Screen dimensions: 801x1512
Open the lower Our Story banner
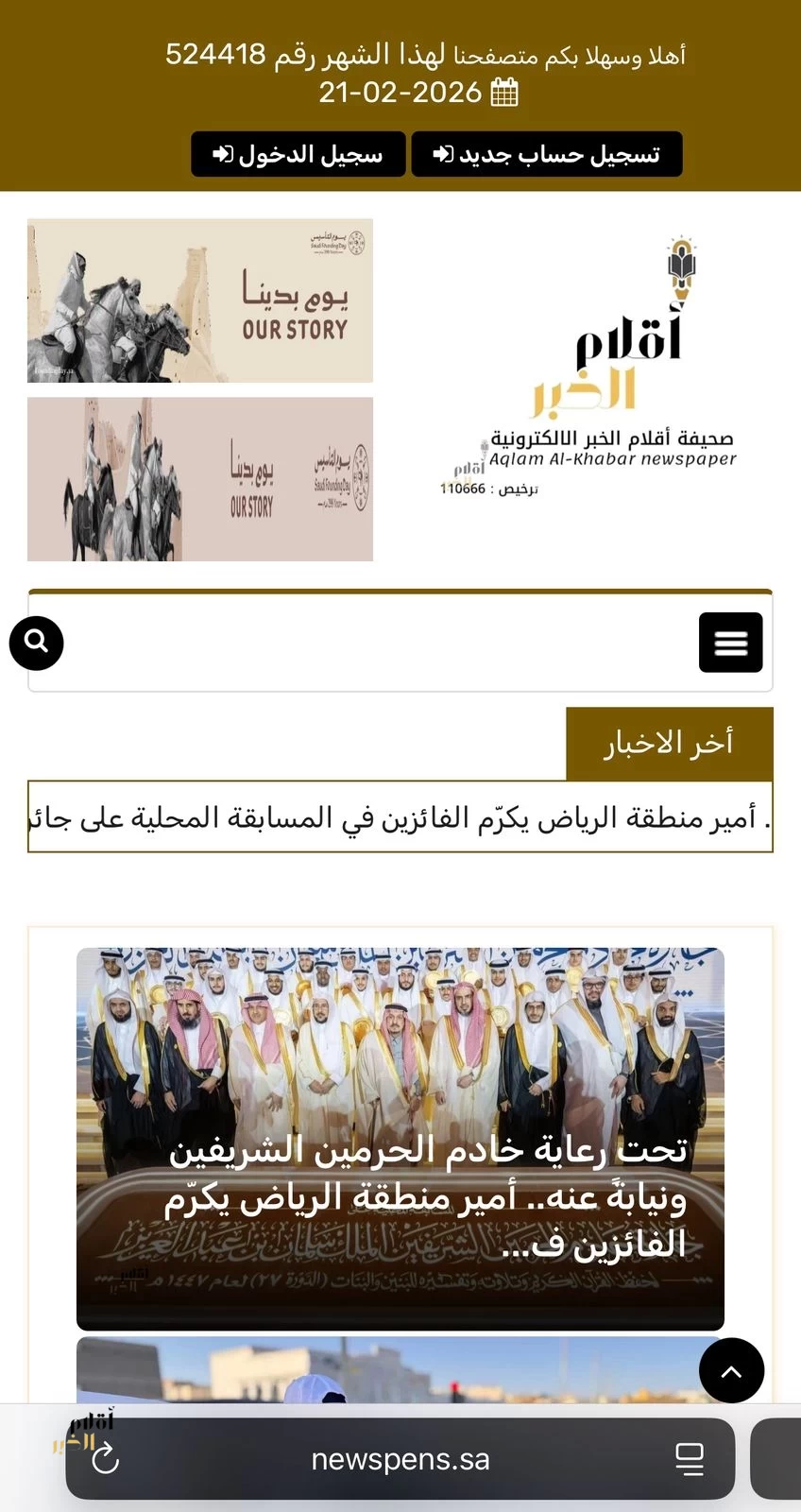tap(200, 479)
